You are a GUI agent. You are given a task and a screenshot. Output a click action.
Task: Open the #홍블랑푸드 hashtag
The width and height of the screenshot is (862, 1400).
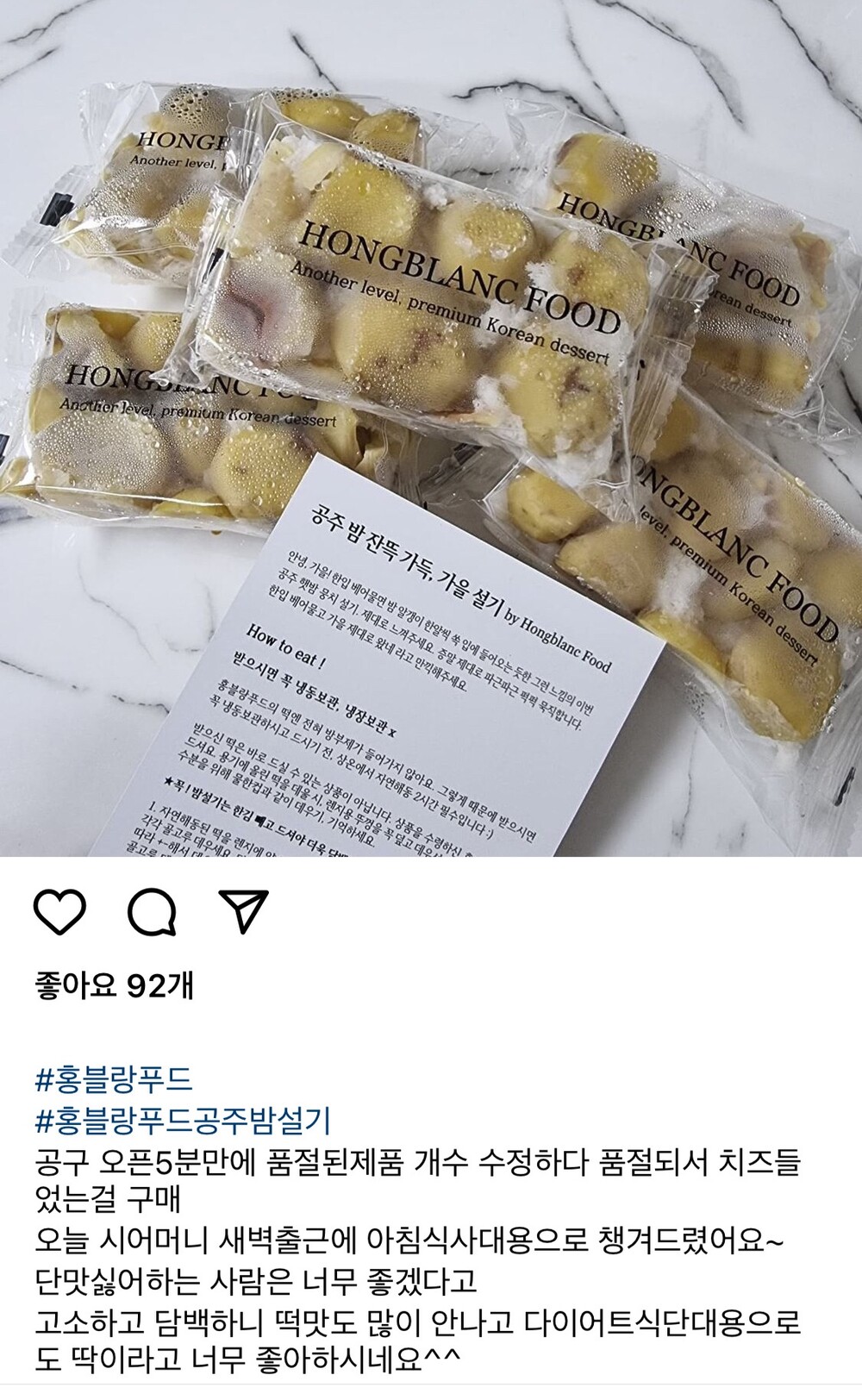(114, 1078)
